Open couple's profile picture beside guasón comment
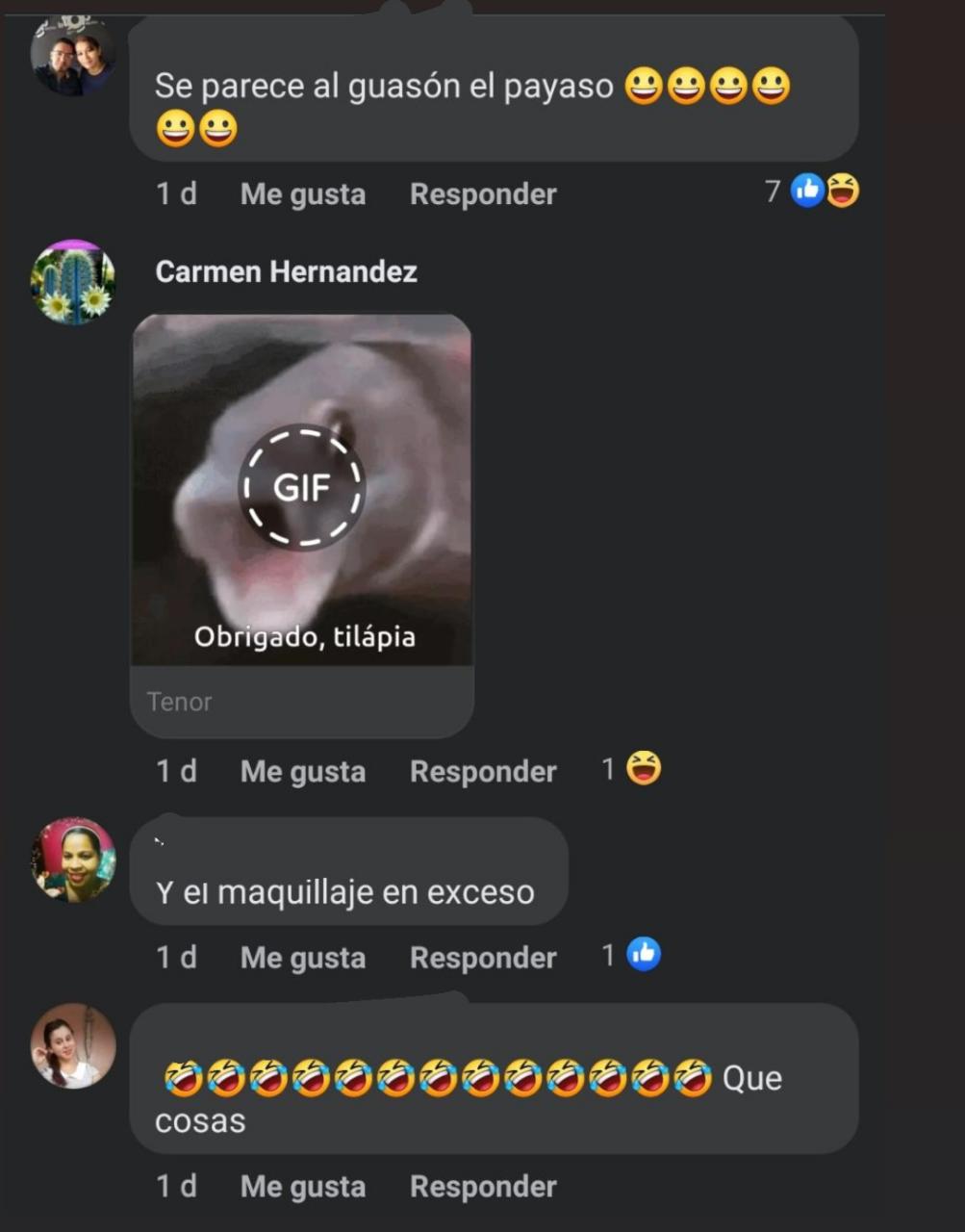 point(73,58)
